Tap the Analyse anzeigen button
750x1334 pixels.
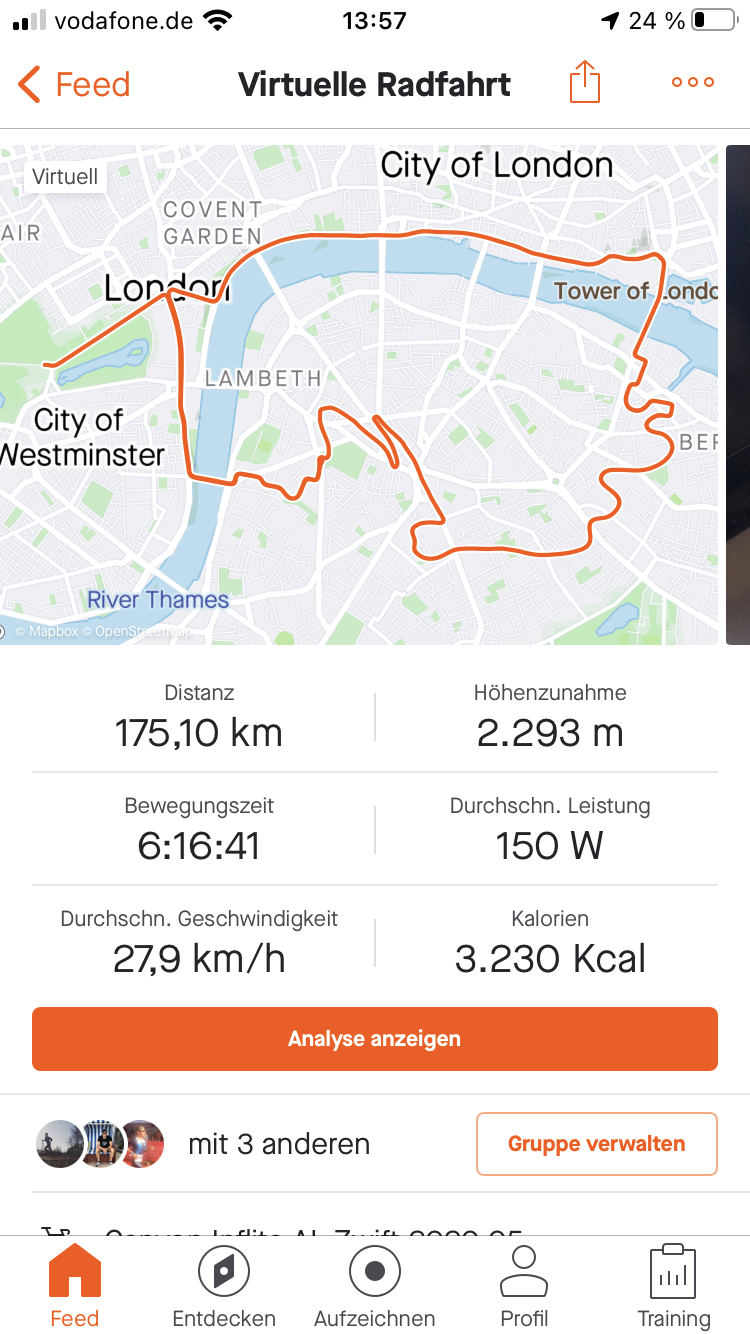[375, 1039]
